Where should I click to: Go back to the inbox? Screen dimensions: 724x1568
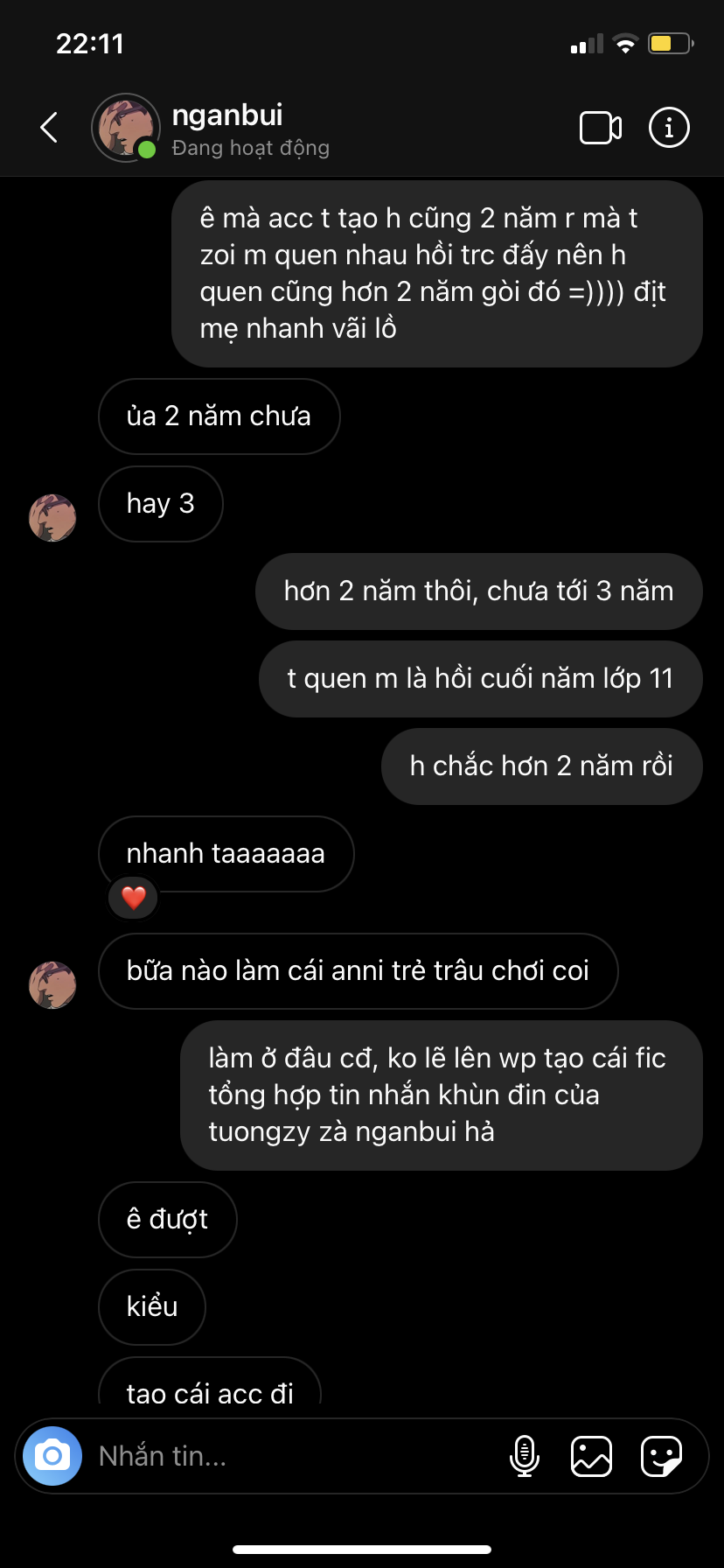50,128
